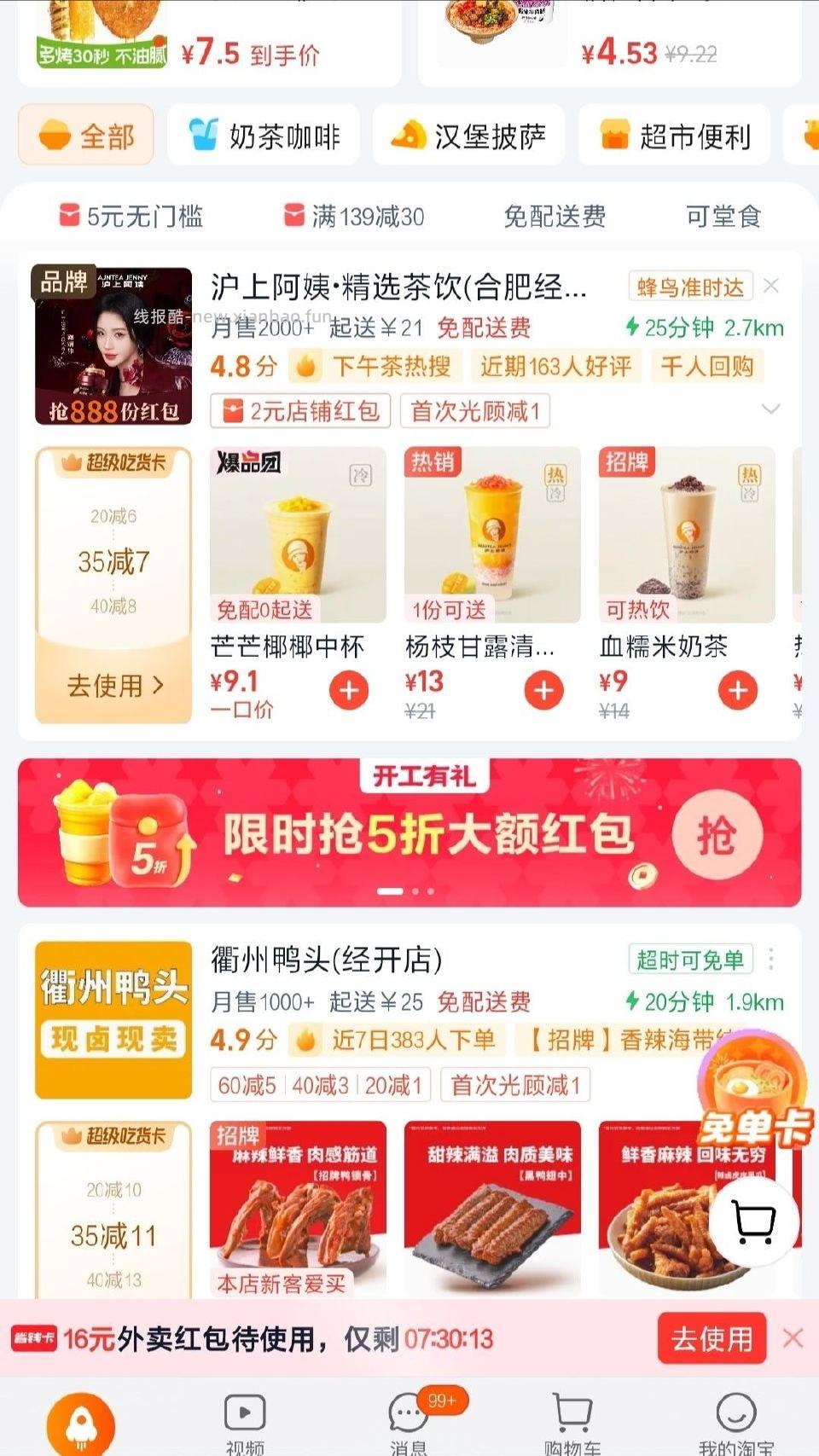Screen dimensions: 819x1456
Task: Add 杨枝甘露清 with the plus icon
Action: pyautogui.click(x=543, y=691)
